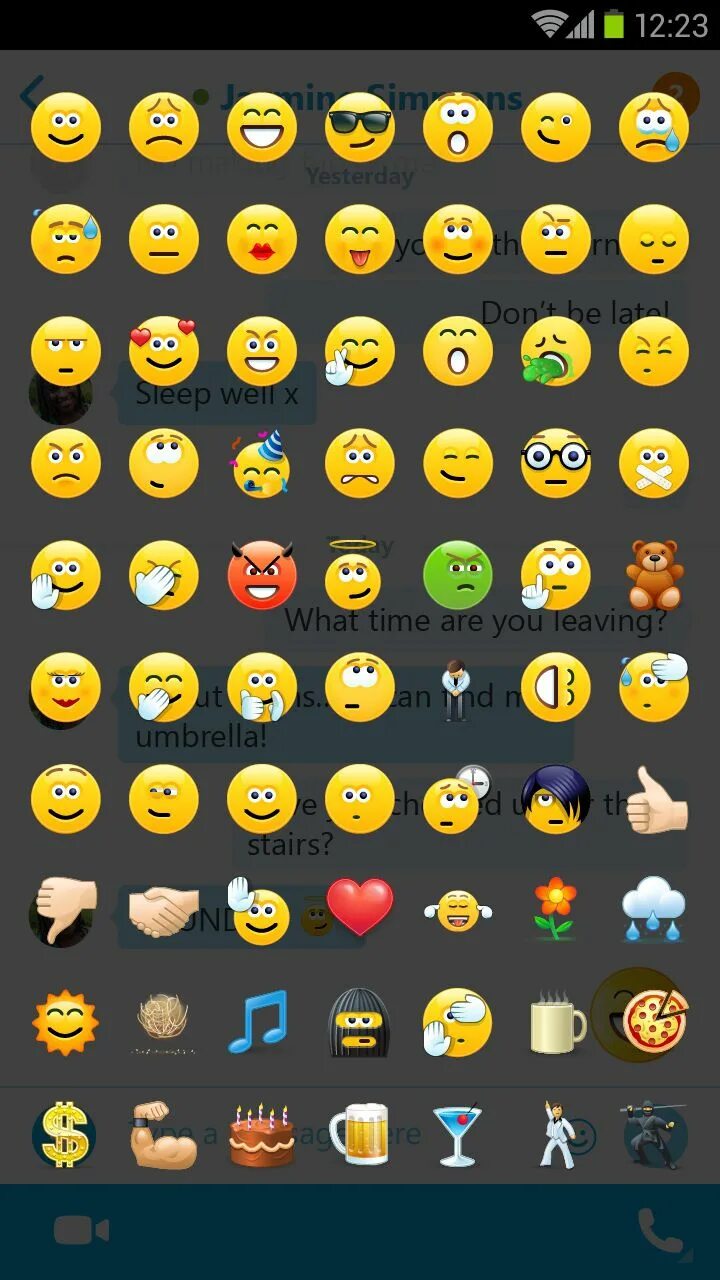Insert the red devil emoji

(x=262, y=575)
